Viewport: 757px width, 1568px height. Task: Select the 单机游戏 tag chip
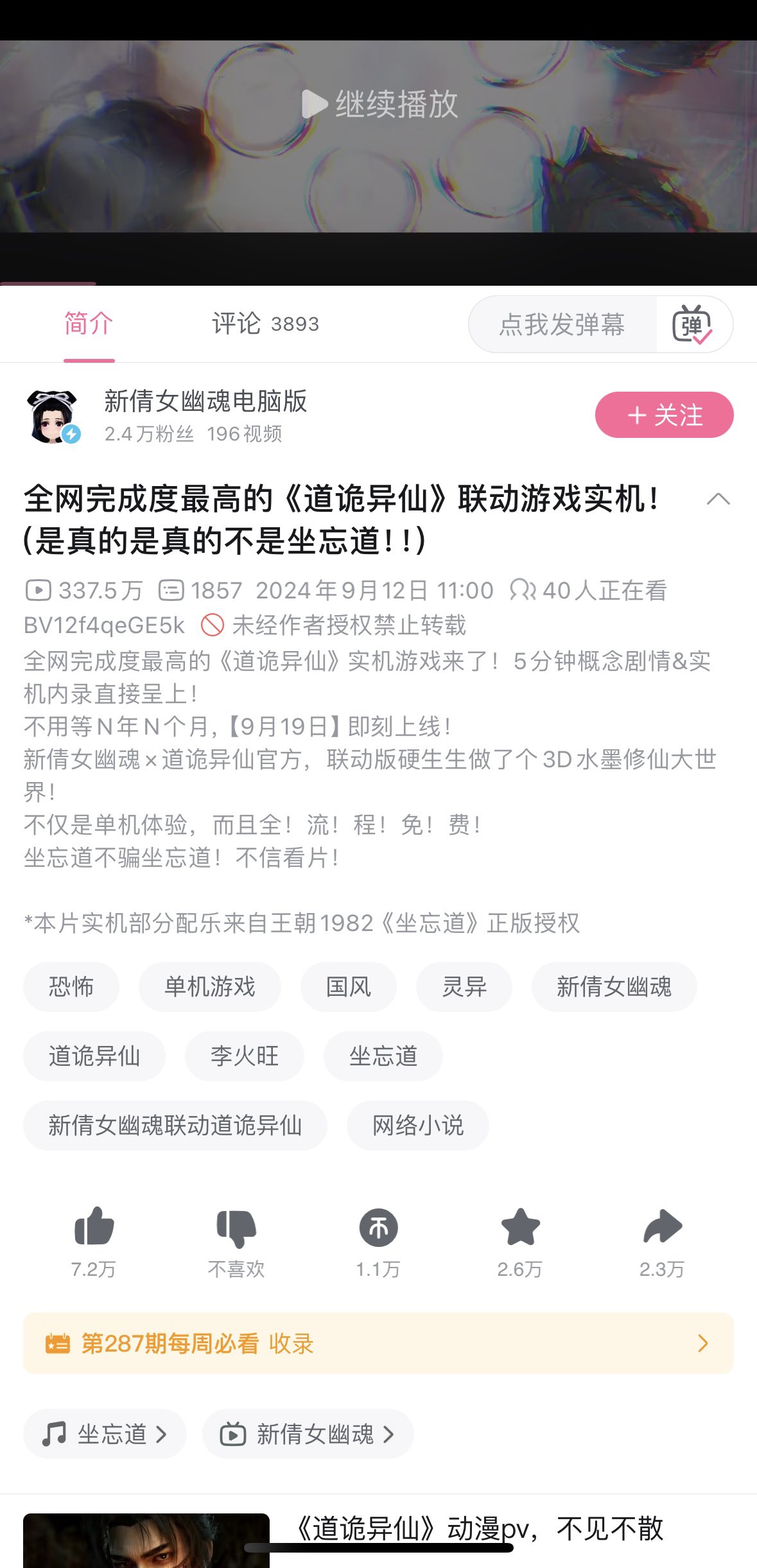[x=209, y=986]
